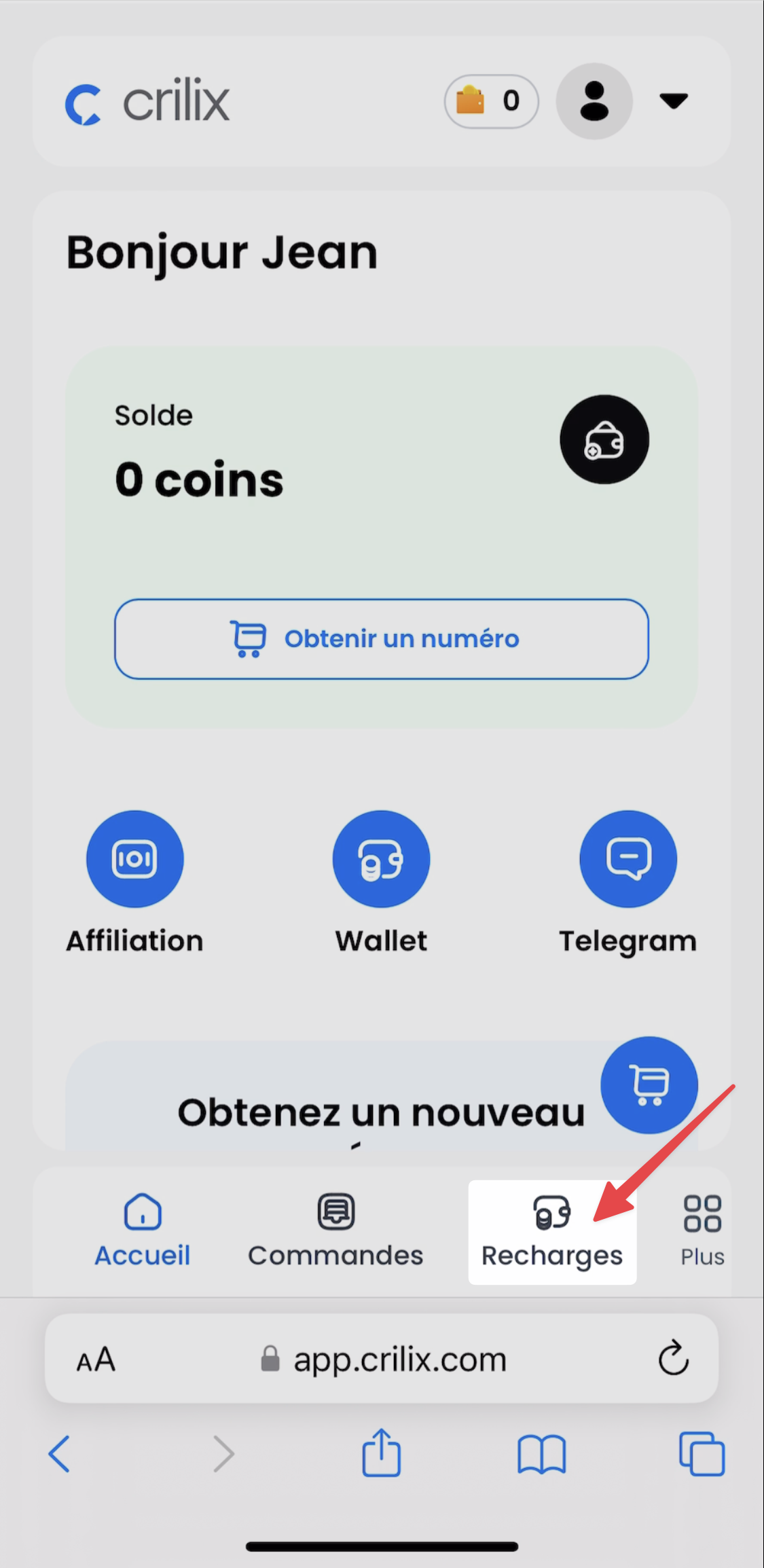Switch to the Commandes tab
764x1568 pixels.
(335, 1231)
